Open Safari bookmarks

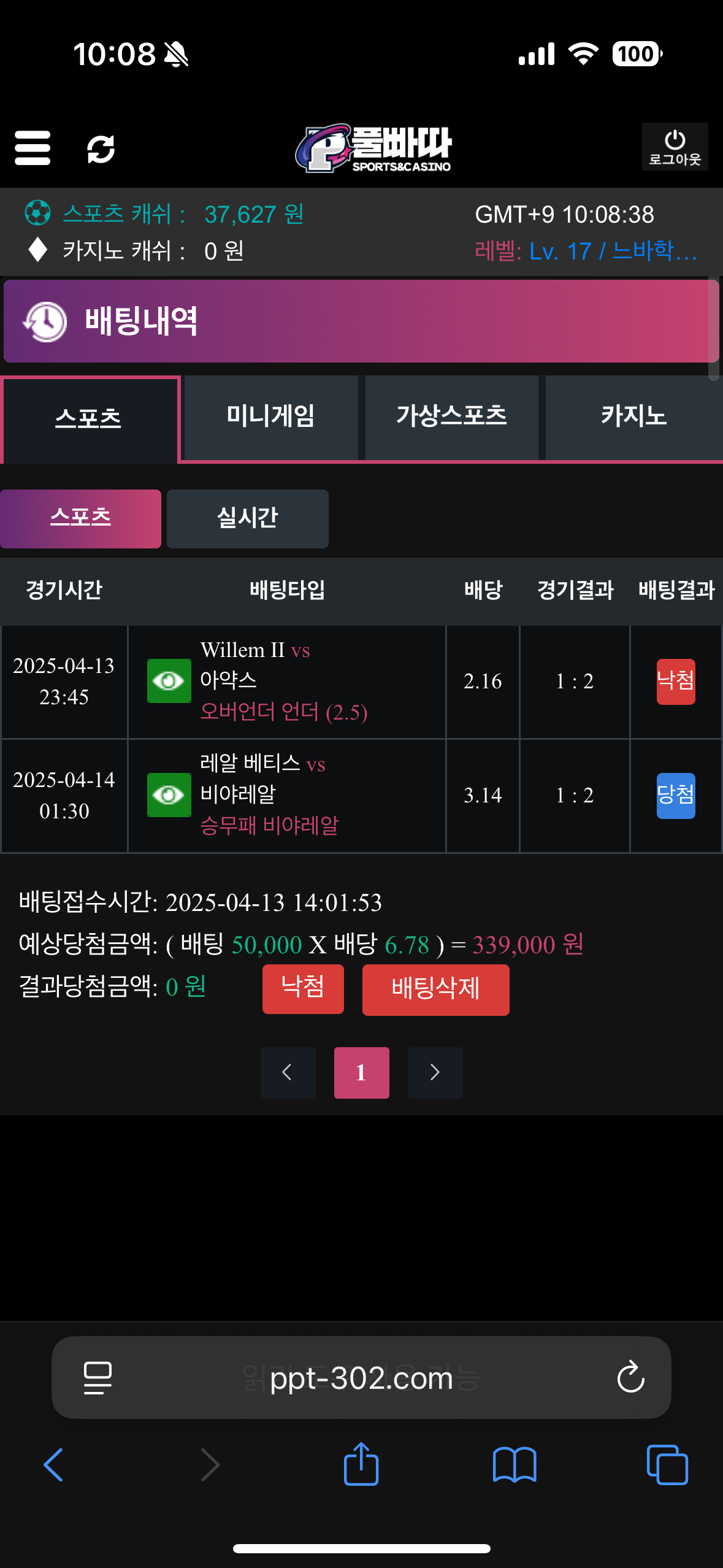point(515,1465)
